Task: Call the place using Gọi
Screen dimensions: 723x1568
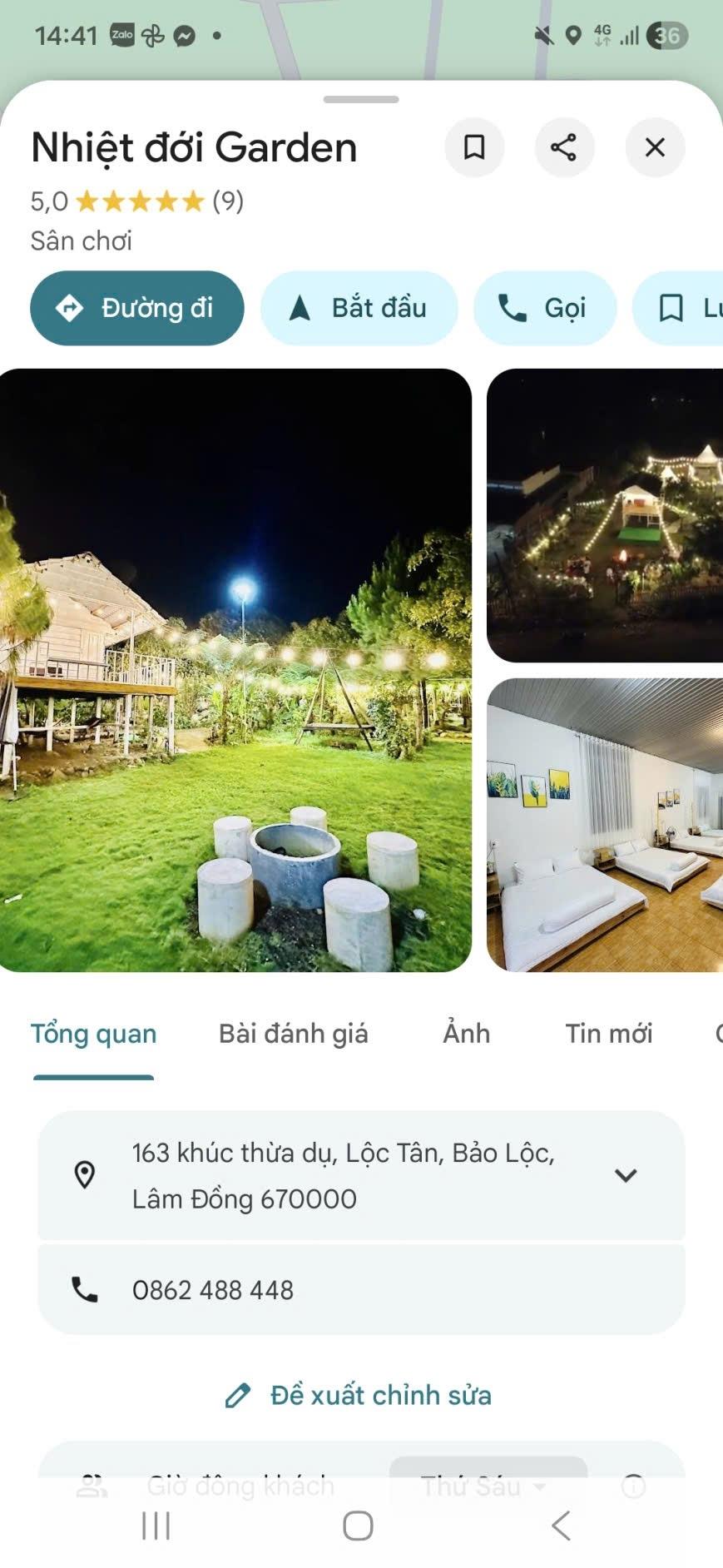Action: pos(545,308)
